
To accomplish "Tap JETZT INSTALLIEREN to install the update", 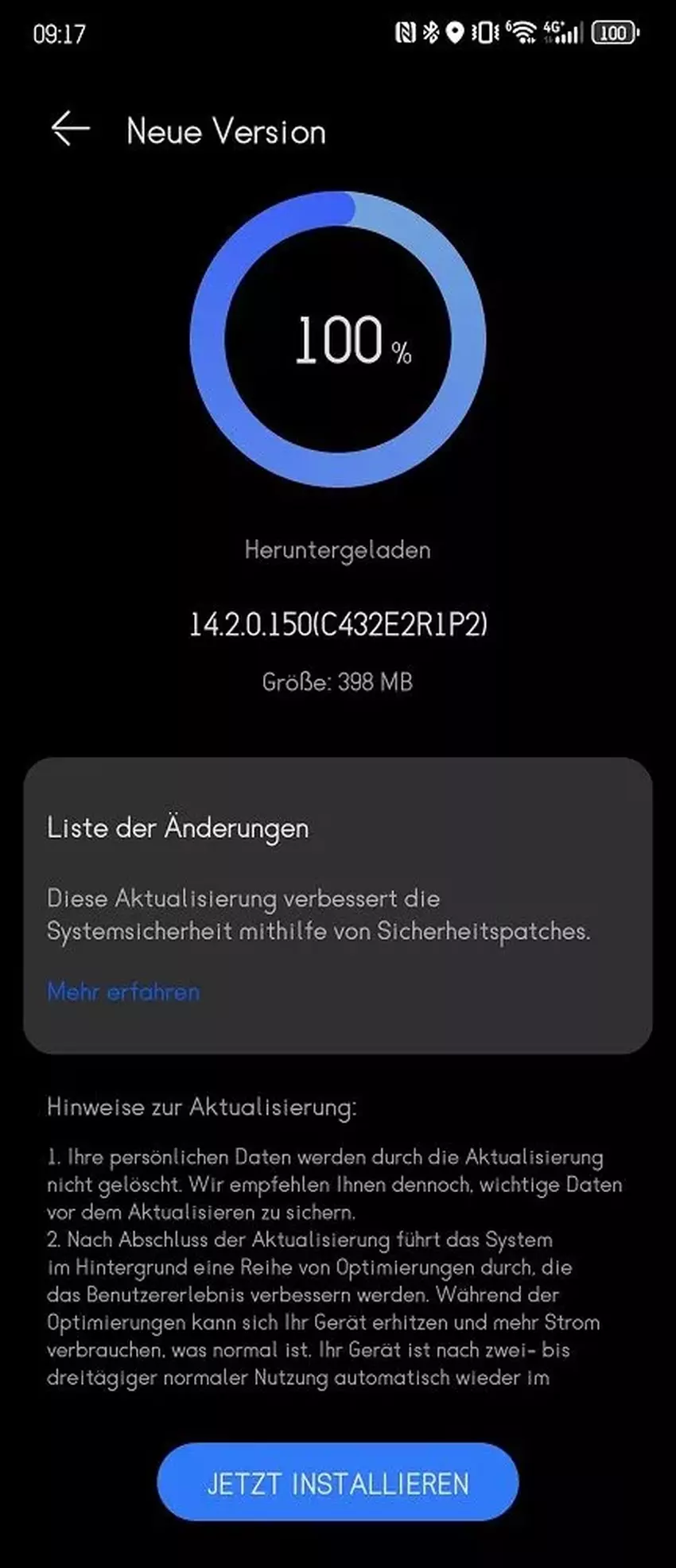I will [338, 1484].
